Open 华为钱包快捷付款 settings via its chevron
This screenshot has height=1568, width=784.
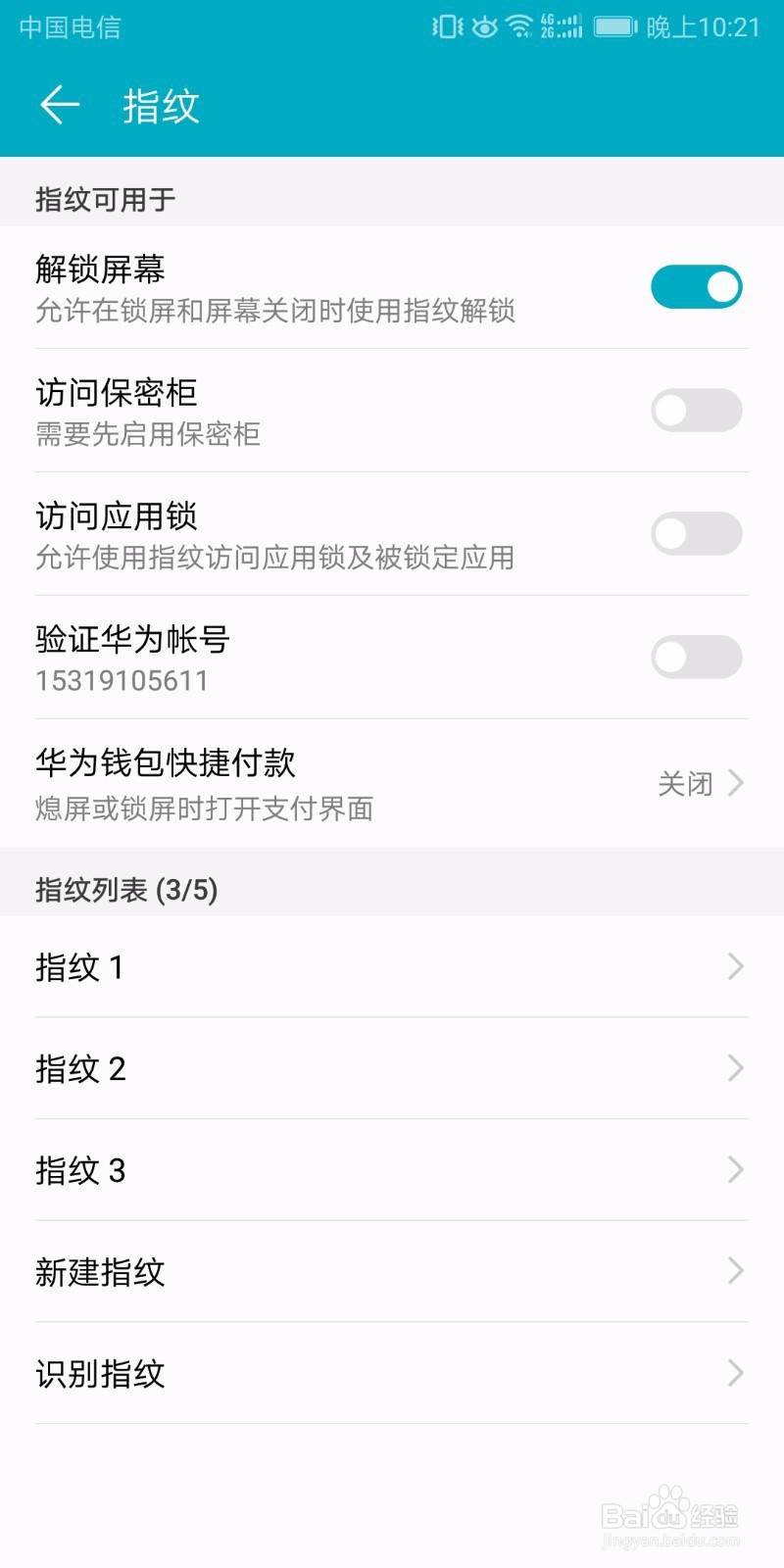click(x=735, y=783)
